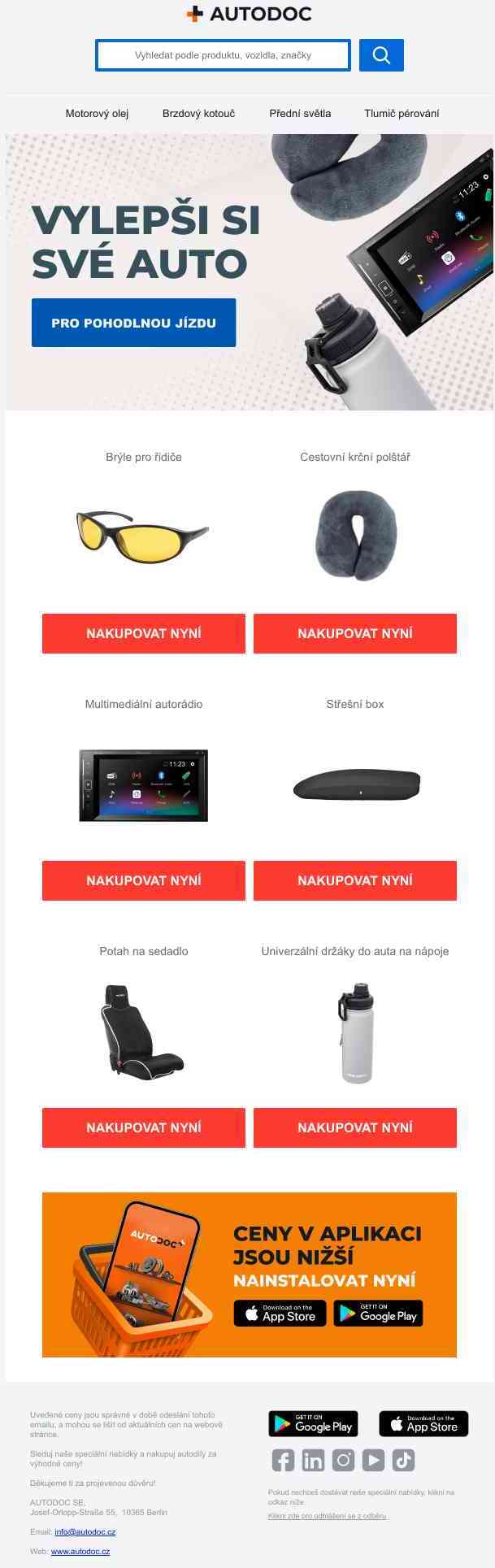Open the TikTok icon
Viewport: 495px width, 1568px height.
coord(403,1461)
